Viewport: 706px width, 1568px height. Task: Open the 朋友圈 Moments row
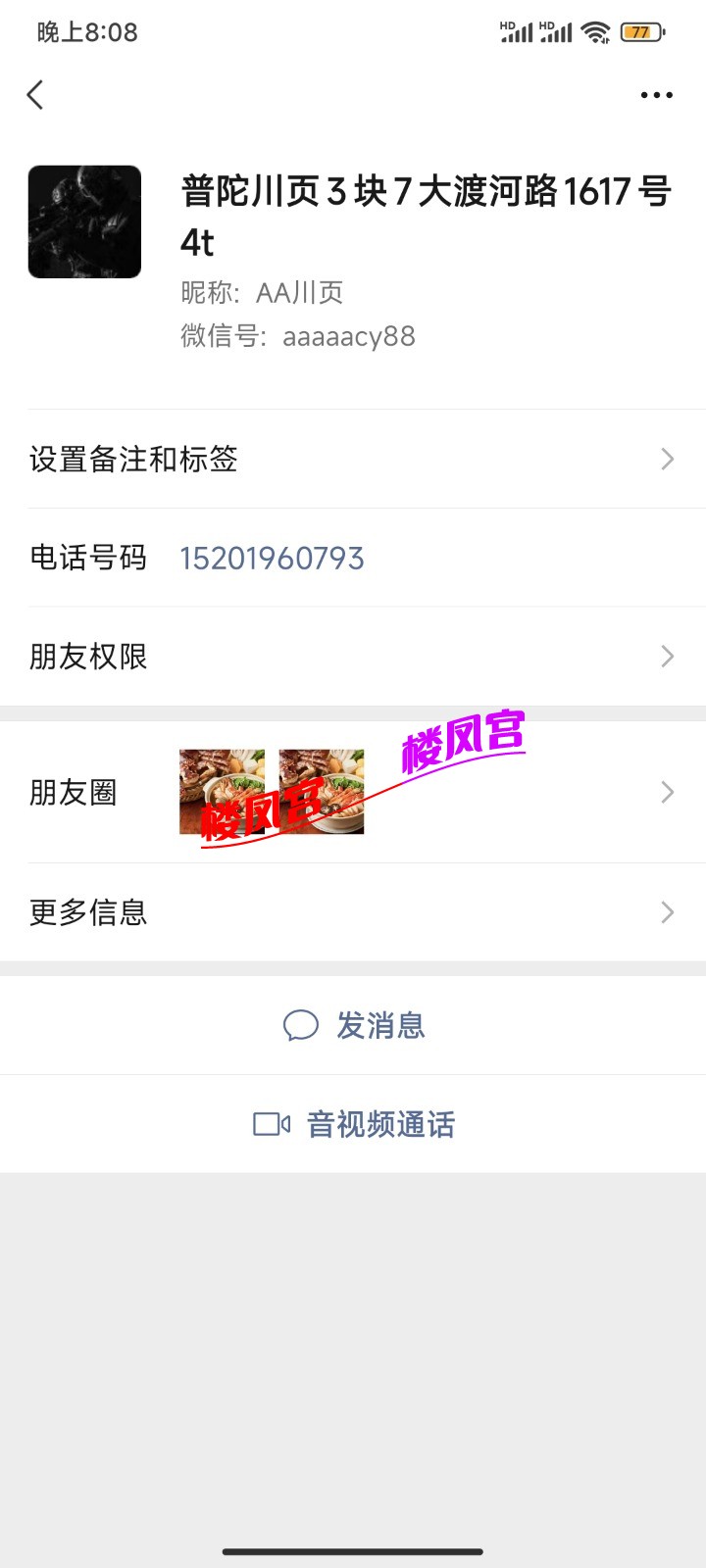click(x=353, y=792)
